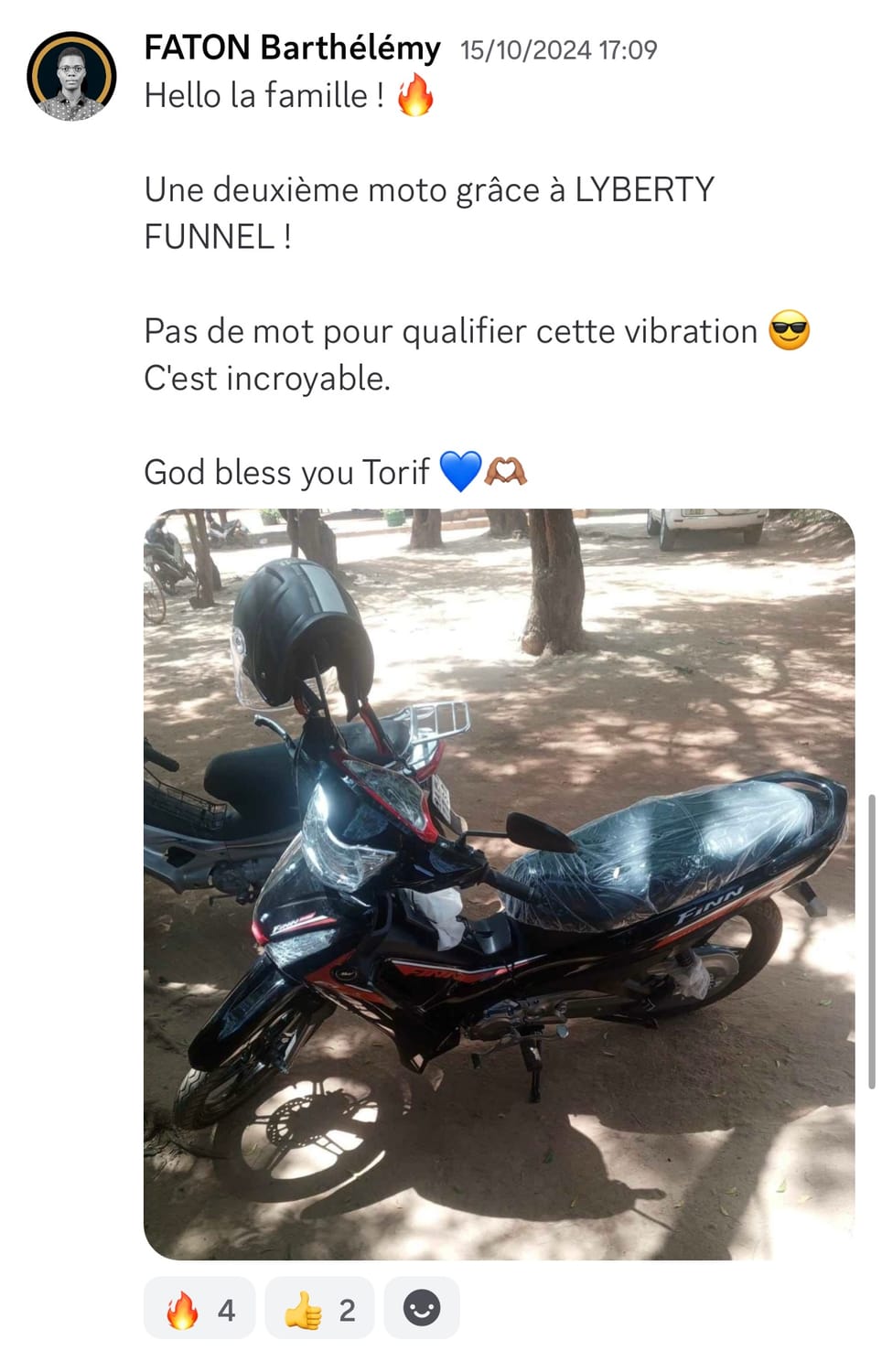This screenshot has width=882, height=1372.
Task: Tap the FATON Barthélémy username
Action: [292, 48]
